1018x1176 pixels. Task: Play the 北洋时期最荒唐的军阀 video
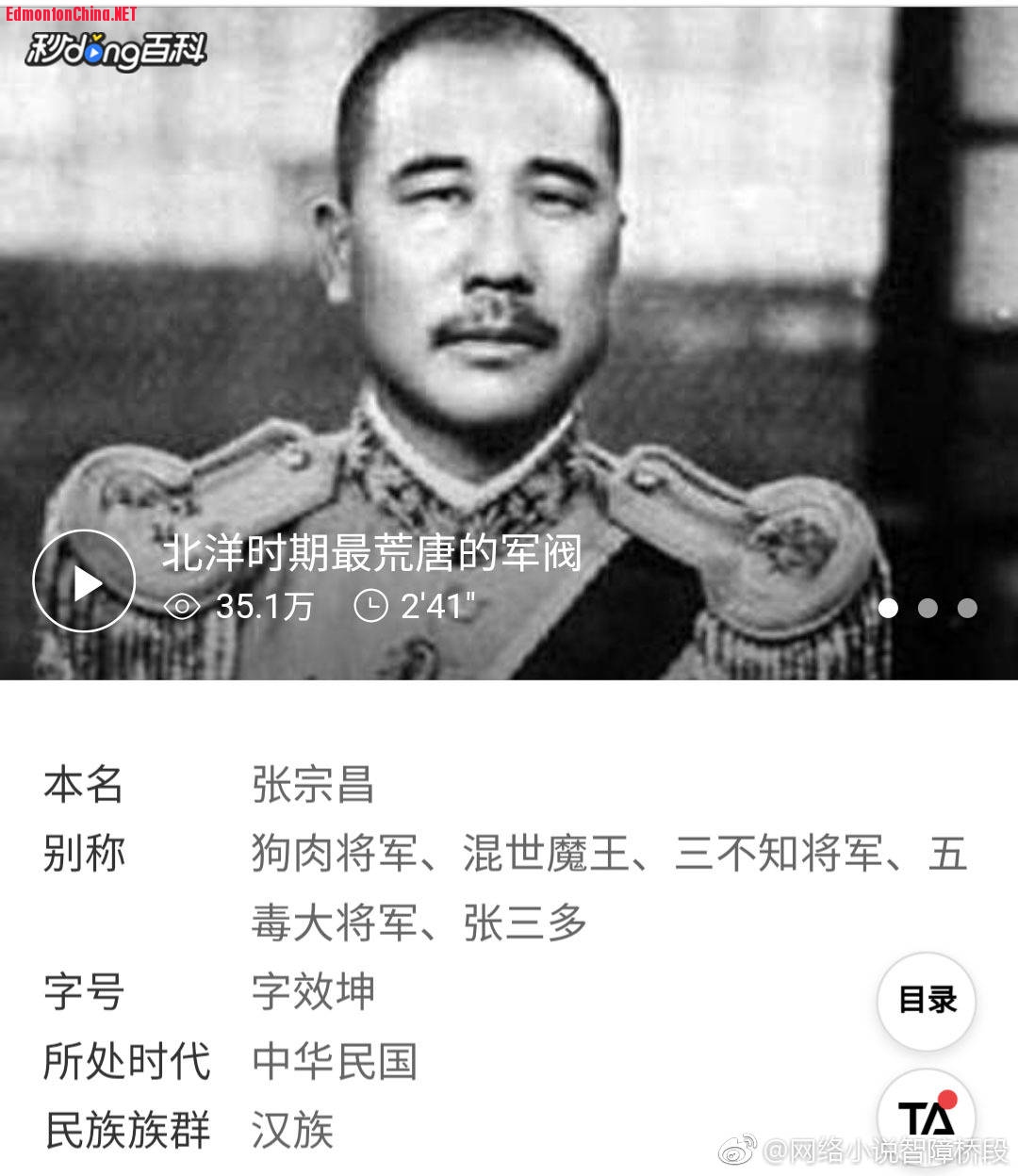84,581
